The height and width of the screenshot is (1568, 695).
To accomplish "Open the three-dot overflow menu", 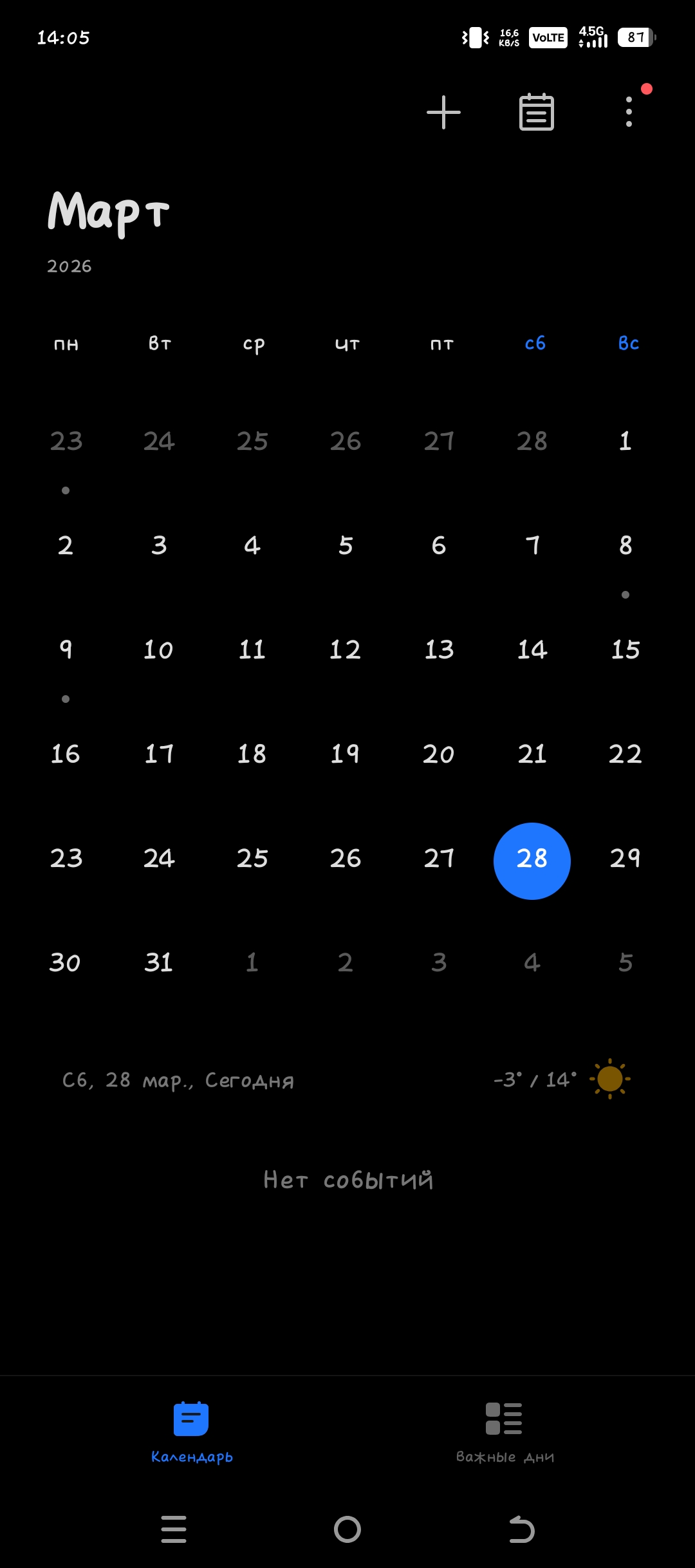I will pos(629,112).
